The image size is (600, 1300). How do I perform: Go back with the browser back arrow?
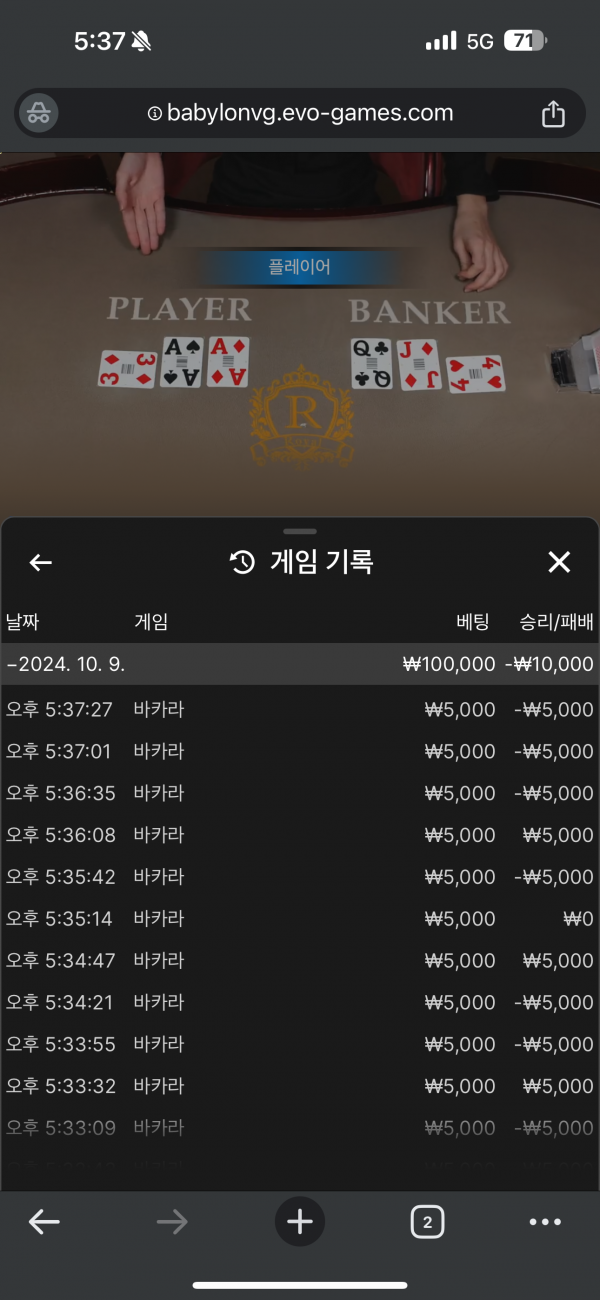pos(44,1221)
